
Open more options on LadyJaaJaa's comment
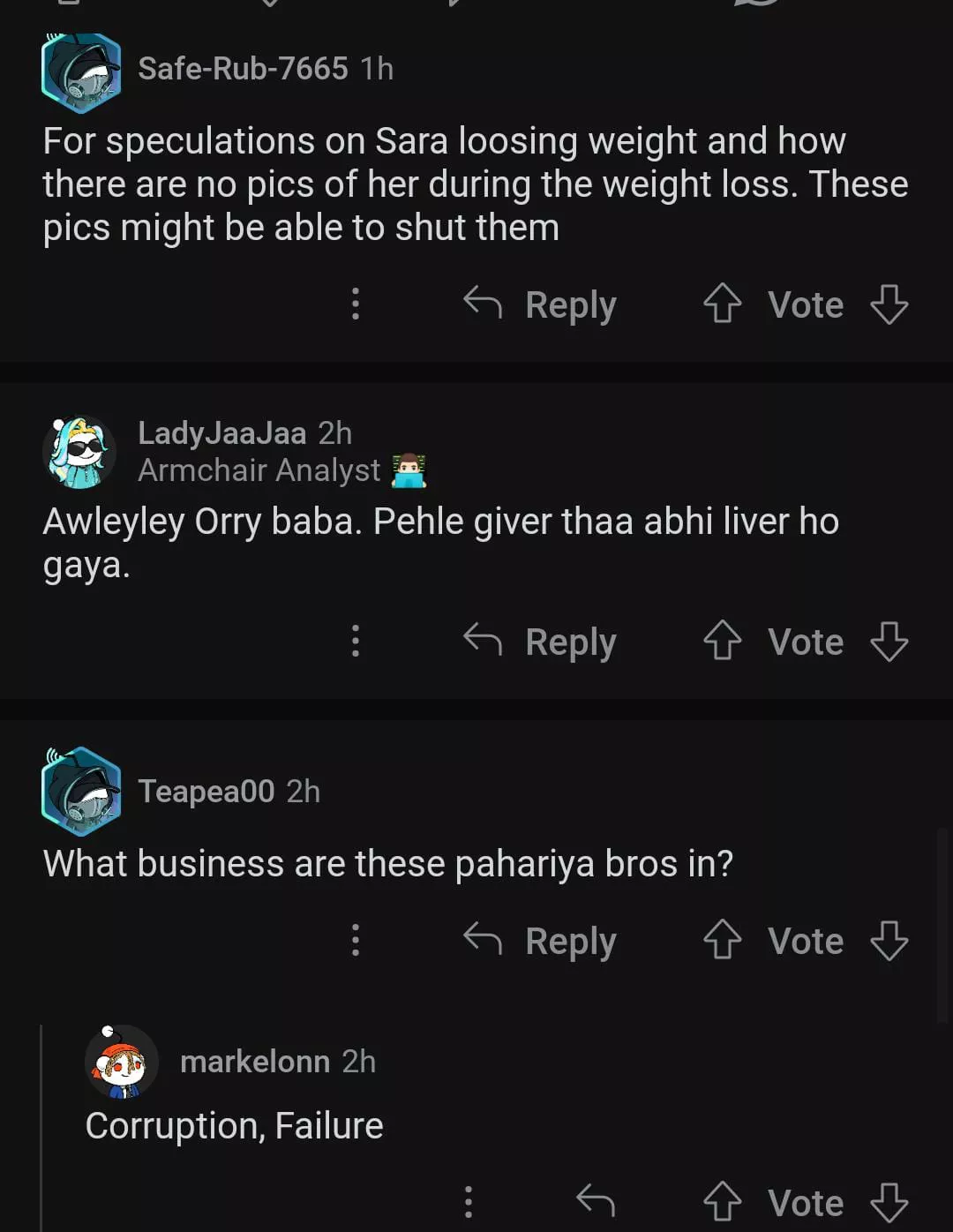(356, 641)
